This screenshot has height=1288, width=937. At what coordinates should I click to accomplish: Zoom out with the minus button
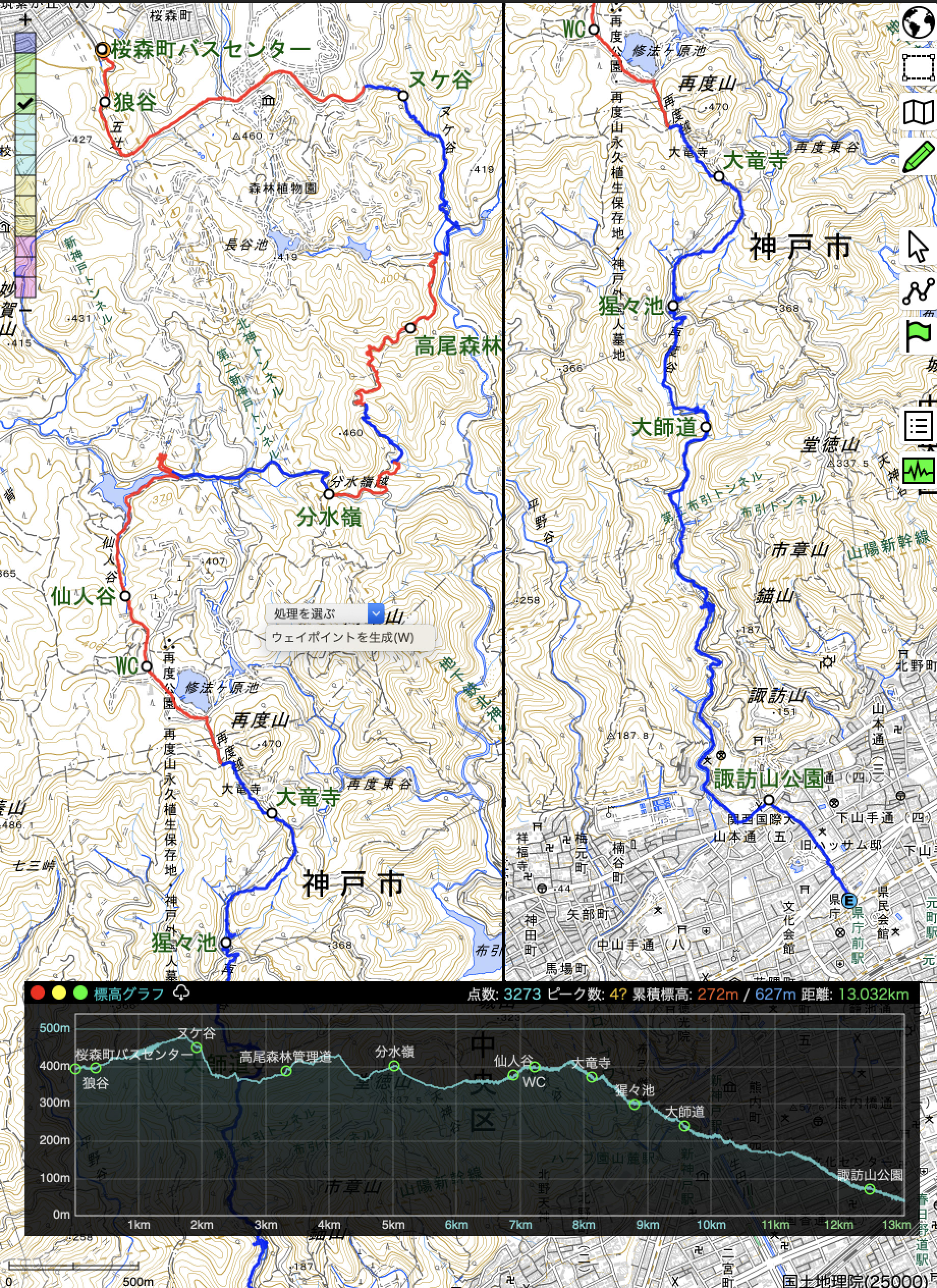pyautogui.click(x=25, y=310)
